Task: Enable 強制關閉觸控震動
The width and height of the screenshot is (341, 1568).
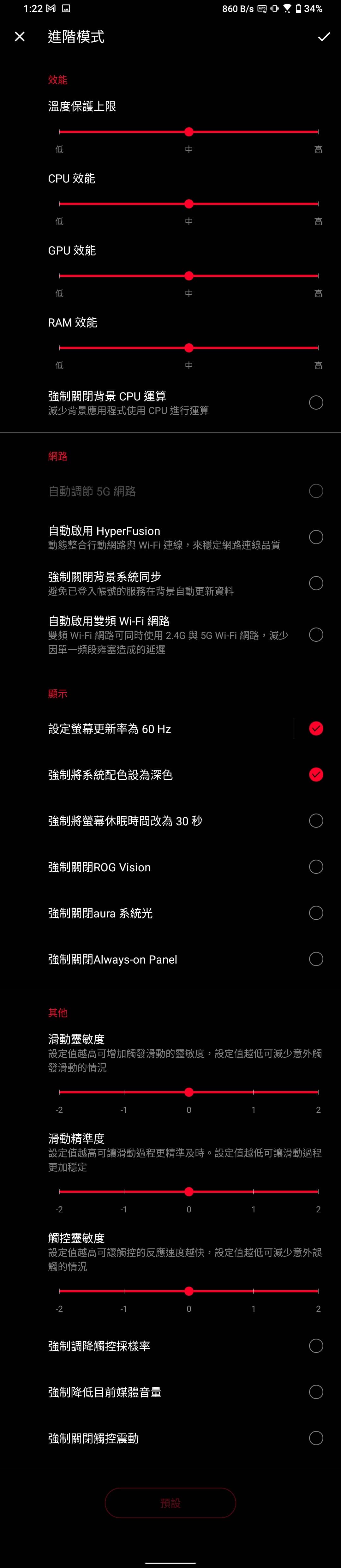Action: pos(316,1438)
